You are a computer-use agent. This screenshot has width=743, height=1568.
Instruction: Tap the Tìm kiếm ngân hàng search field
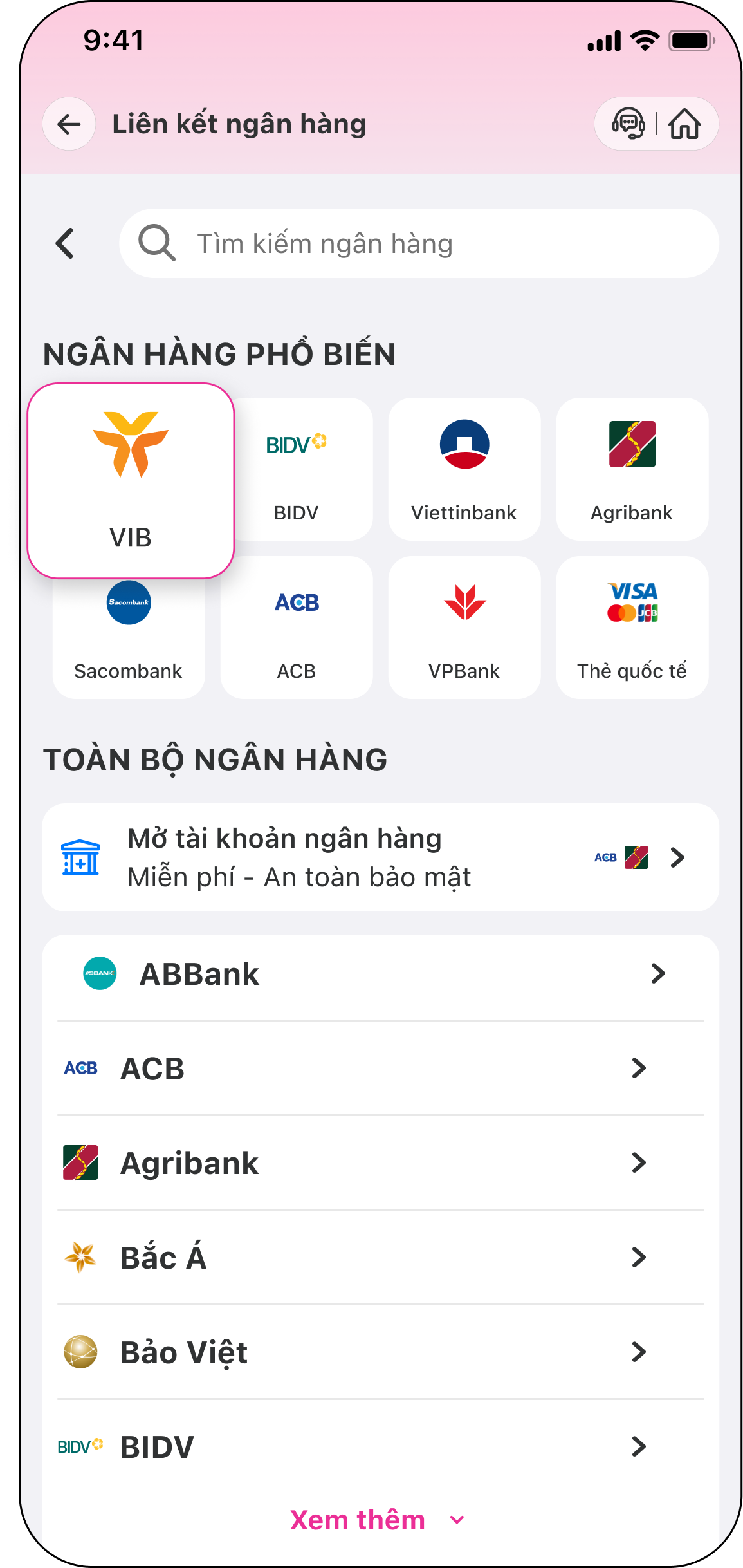[418, 244]
